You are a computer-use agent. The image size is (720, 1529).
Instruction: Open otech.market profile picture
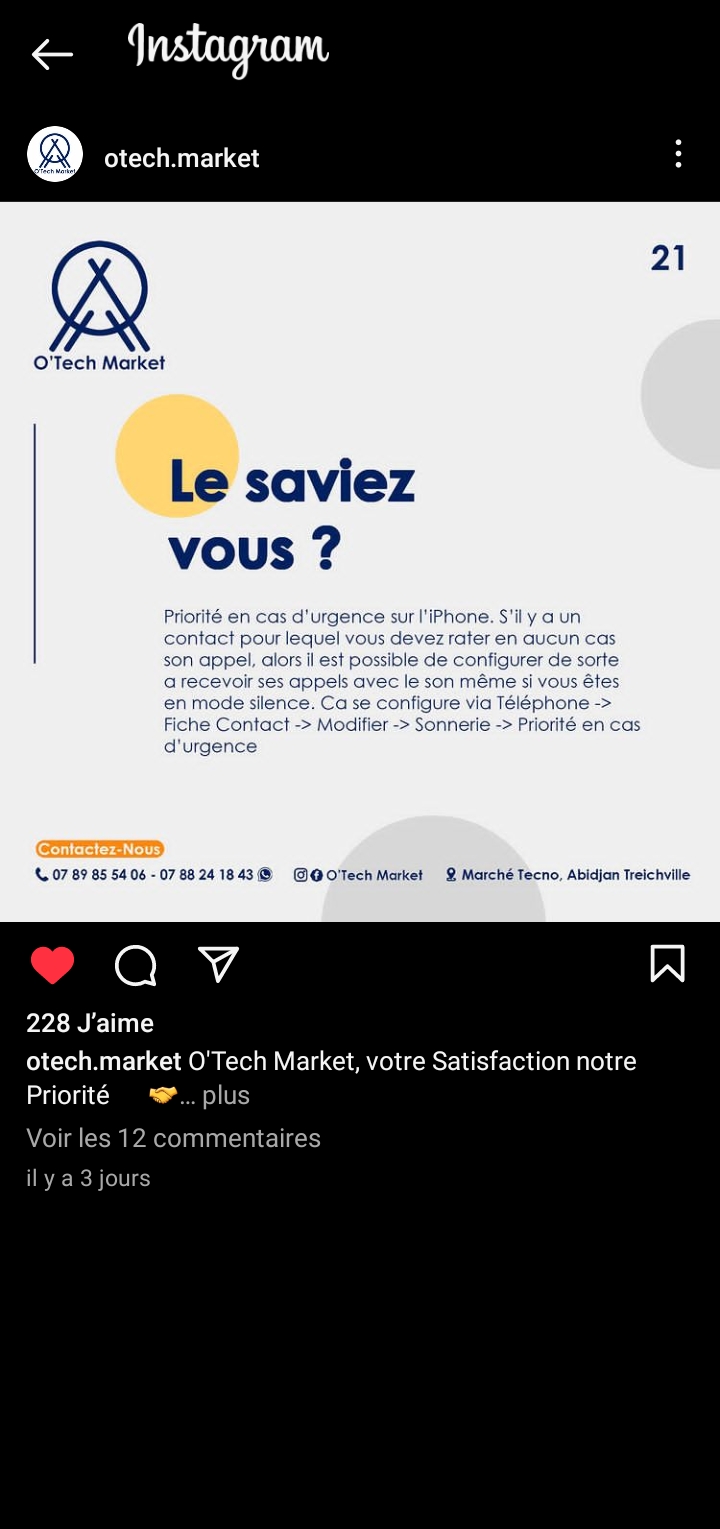[54, 154]
